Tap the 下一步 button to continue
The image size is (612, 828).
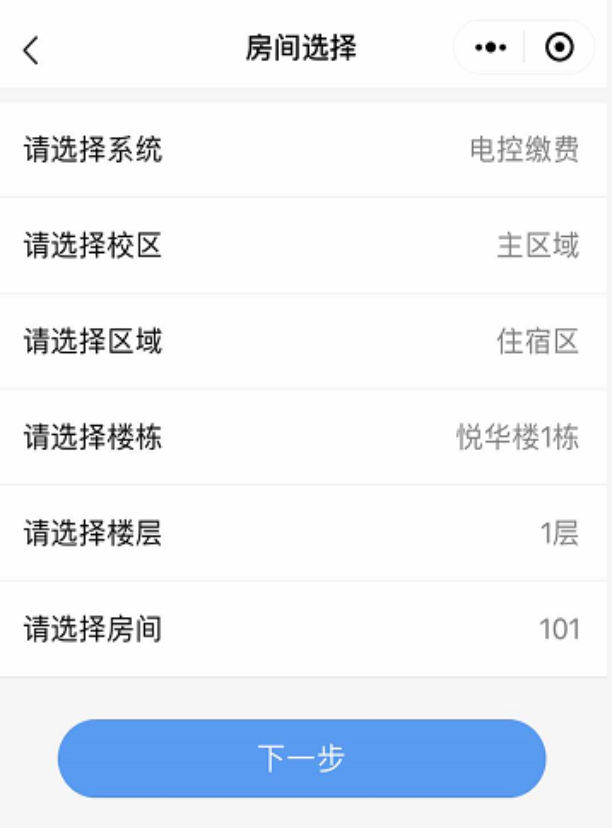301,758
